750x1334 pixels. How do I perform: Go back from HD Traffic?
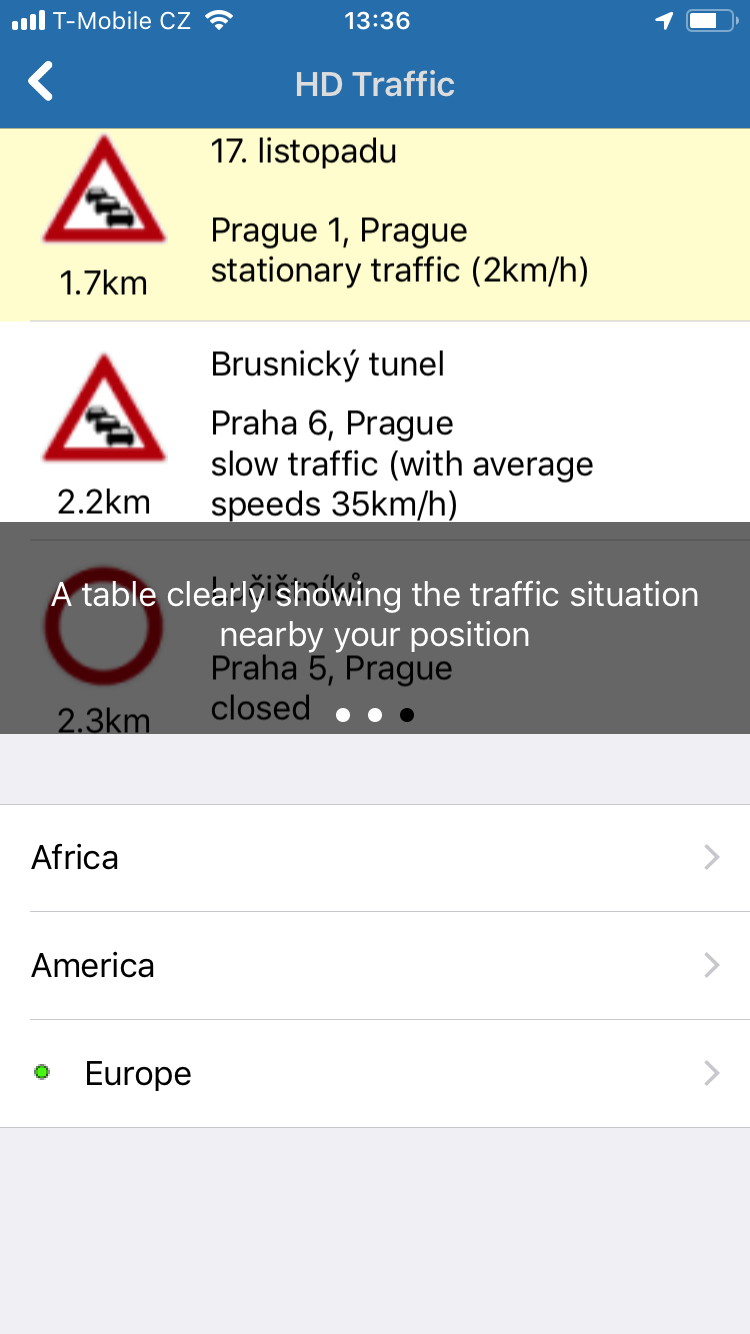40,82
